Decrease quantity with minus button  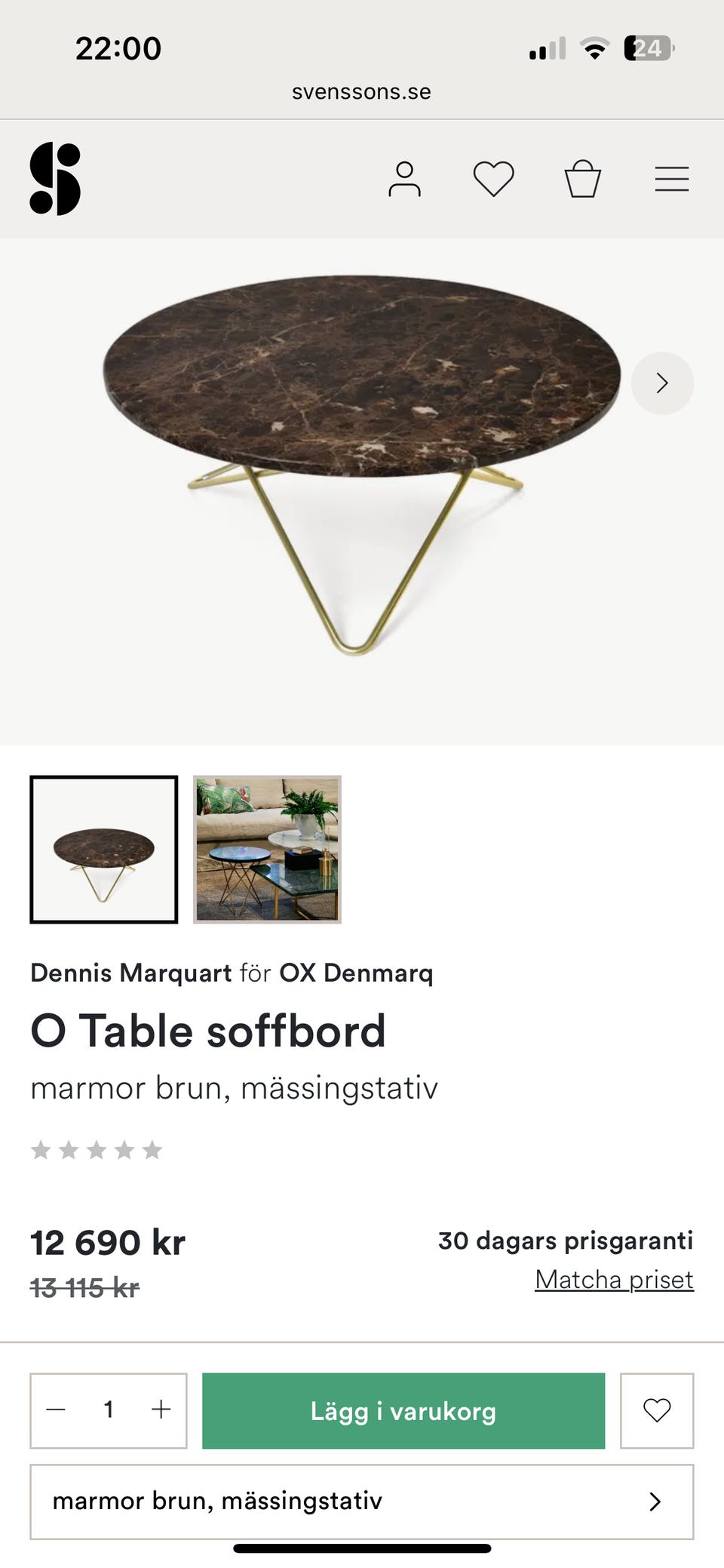pos(57,1410)
